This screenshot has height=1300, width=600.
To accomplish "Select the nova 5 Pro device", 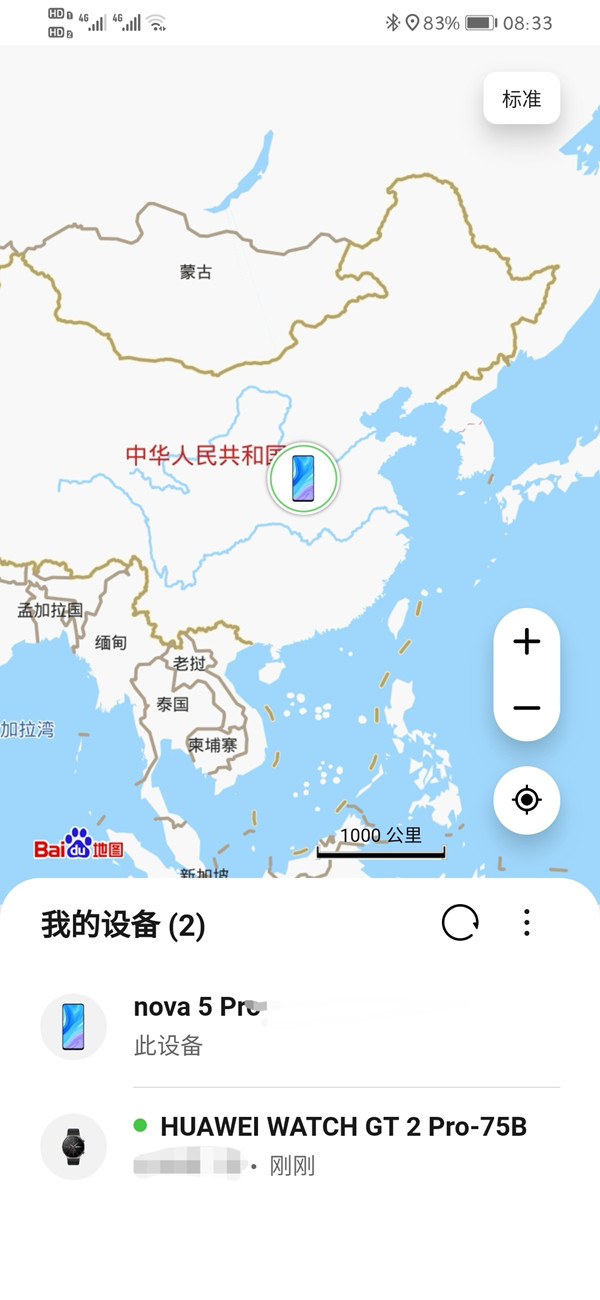I will coord(300,1026).
